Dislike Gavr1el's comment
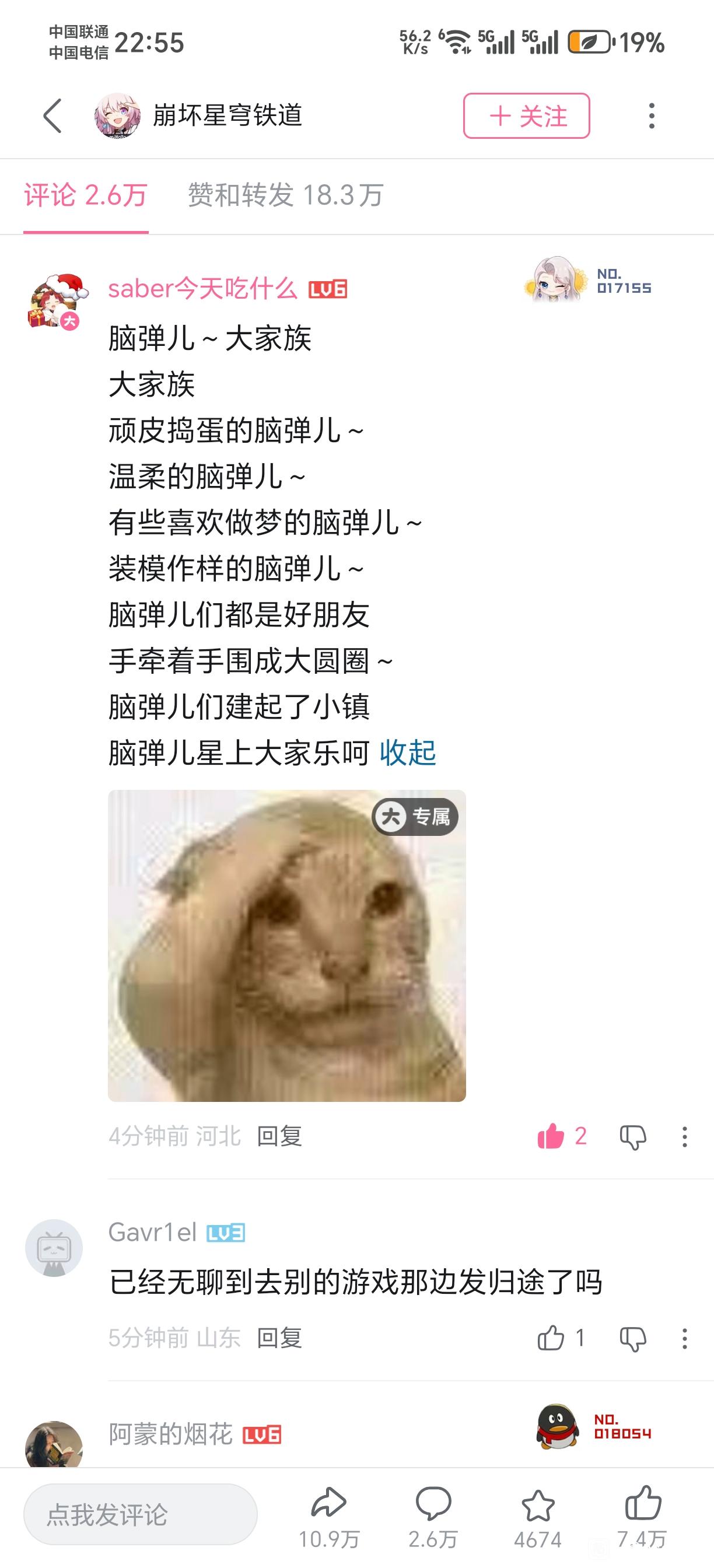This screenshot has width=714, height=1568. [633, 1339]
